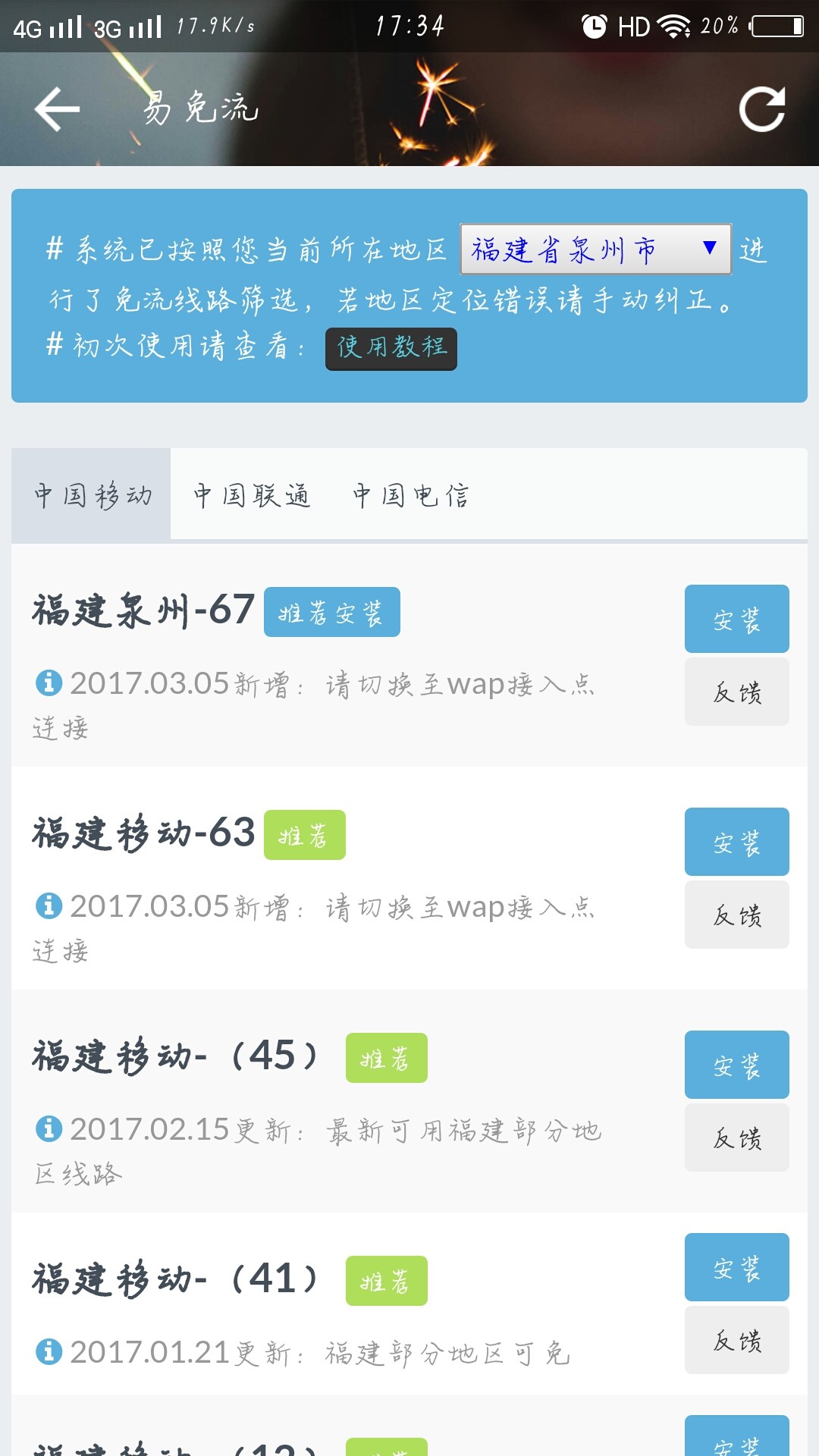This screenshot has height=1456, width=819.
Task: Open the 使用教程 tutorial
Action: 391,349
